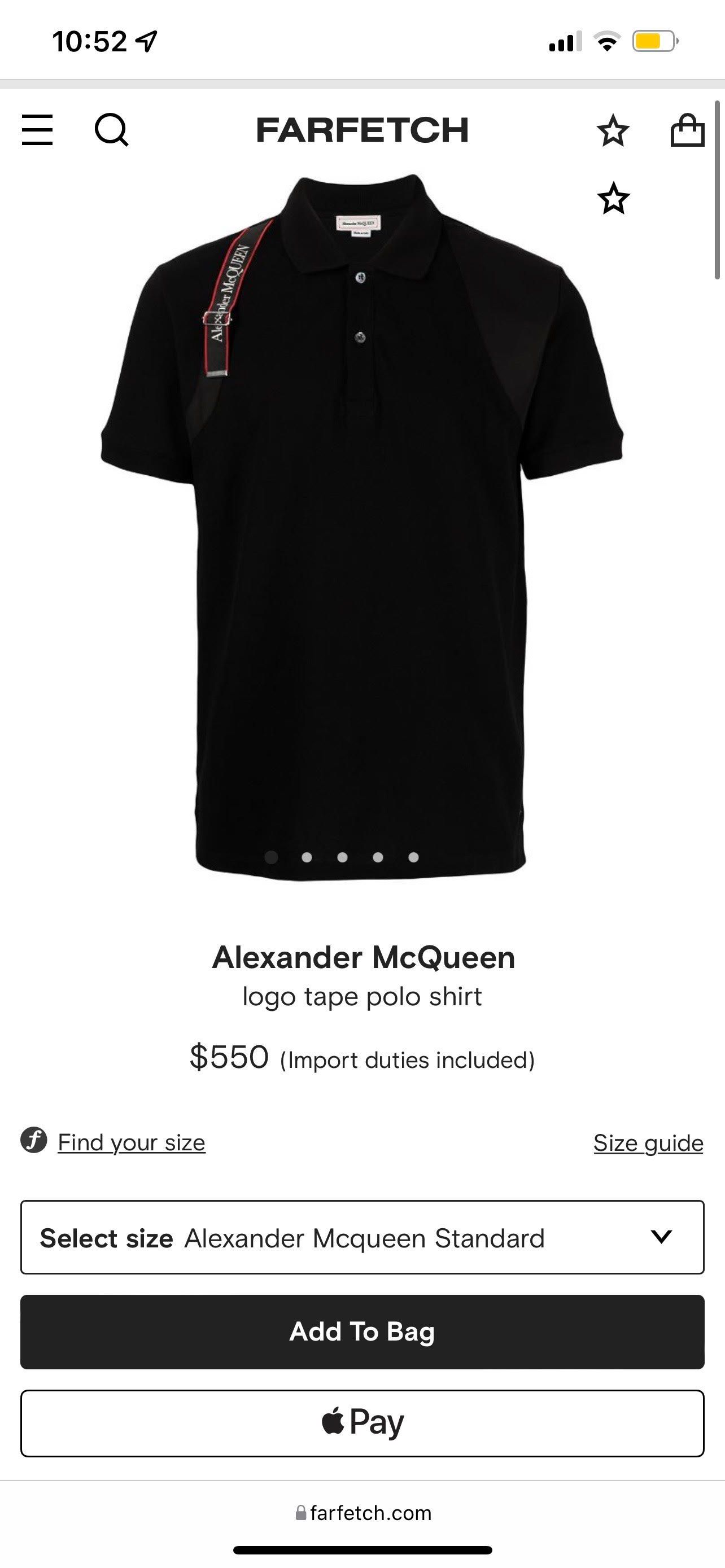
Task: Tap the farfetch.com address bar
Action: tap(364, 1513)
